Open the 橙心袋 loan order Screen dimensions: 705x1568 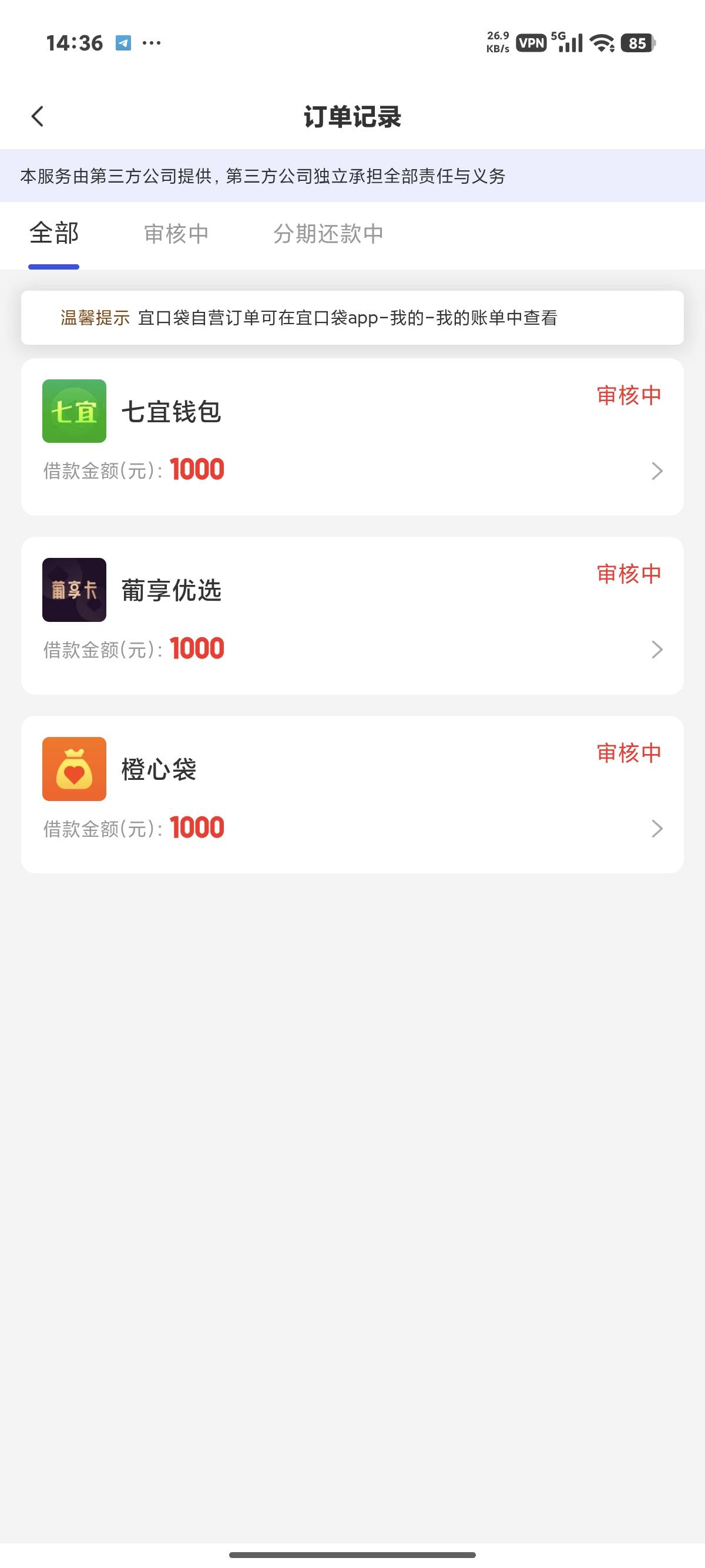point(352,795)
